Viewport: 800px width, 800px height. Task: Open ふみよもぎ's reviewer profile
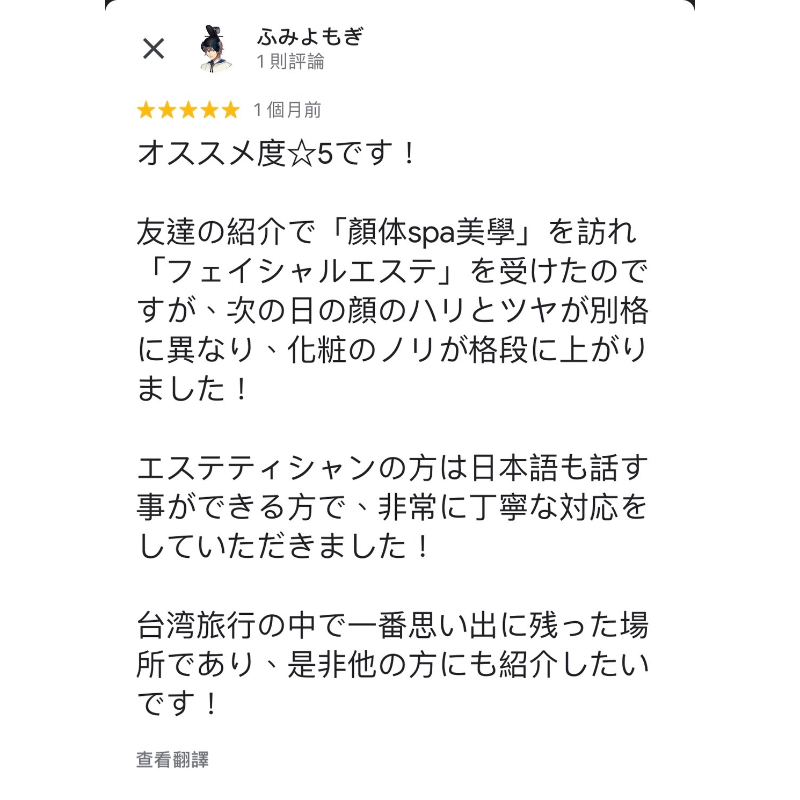309,38
